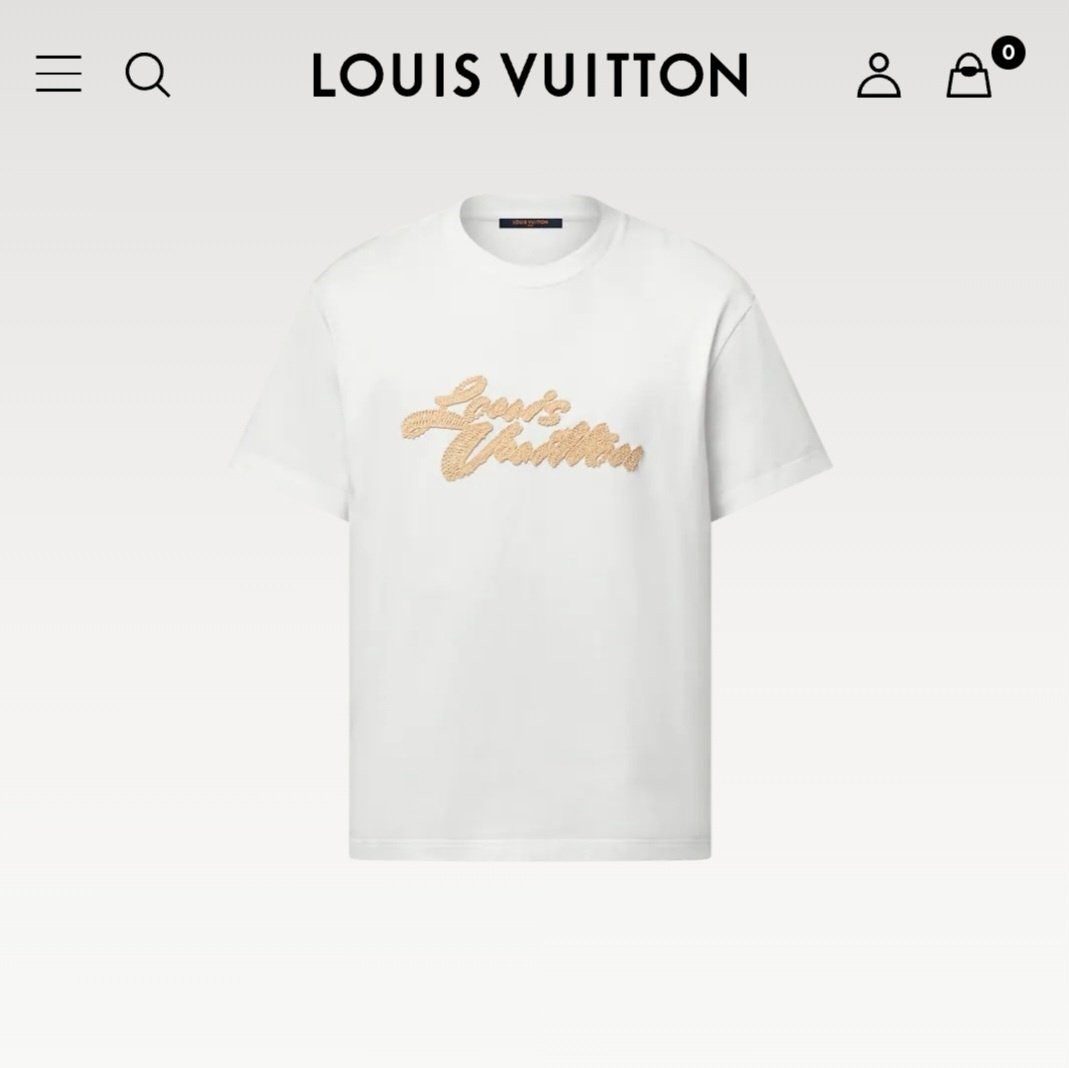Open the account profile icon

878,75
